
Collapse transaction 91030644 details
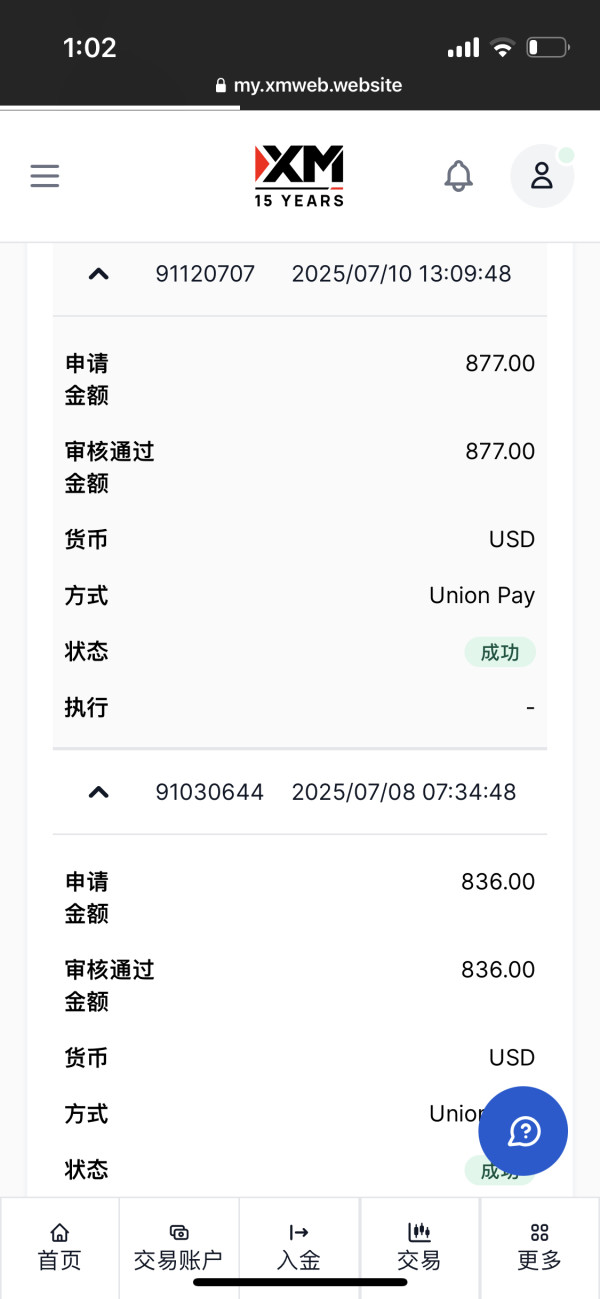click(98, 792)
